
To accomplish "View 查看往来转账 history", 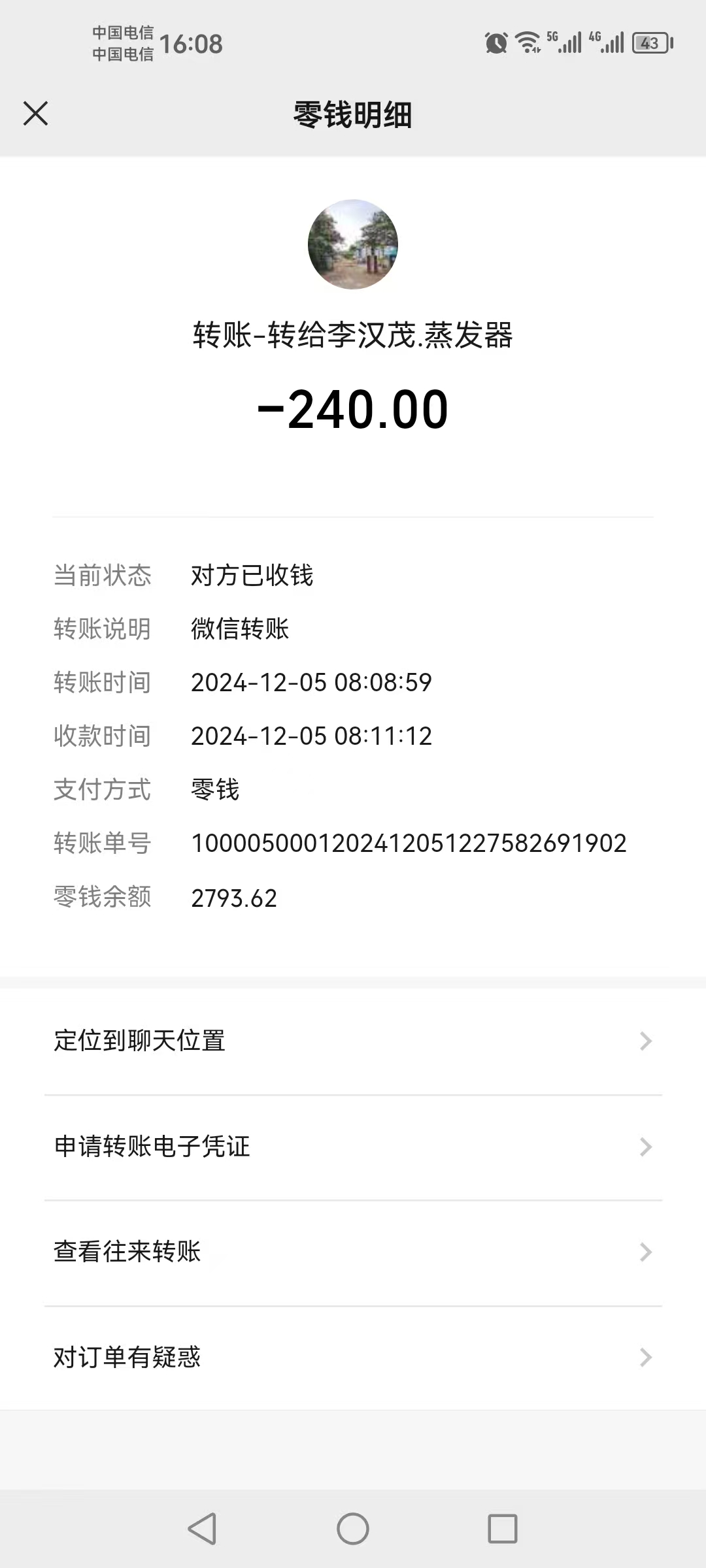I will click(353, 1252).
